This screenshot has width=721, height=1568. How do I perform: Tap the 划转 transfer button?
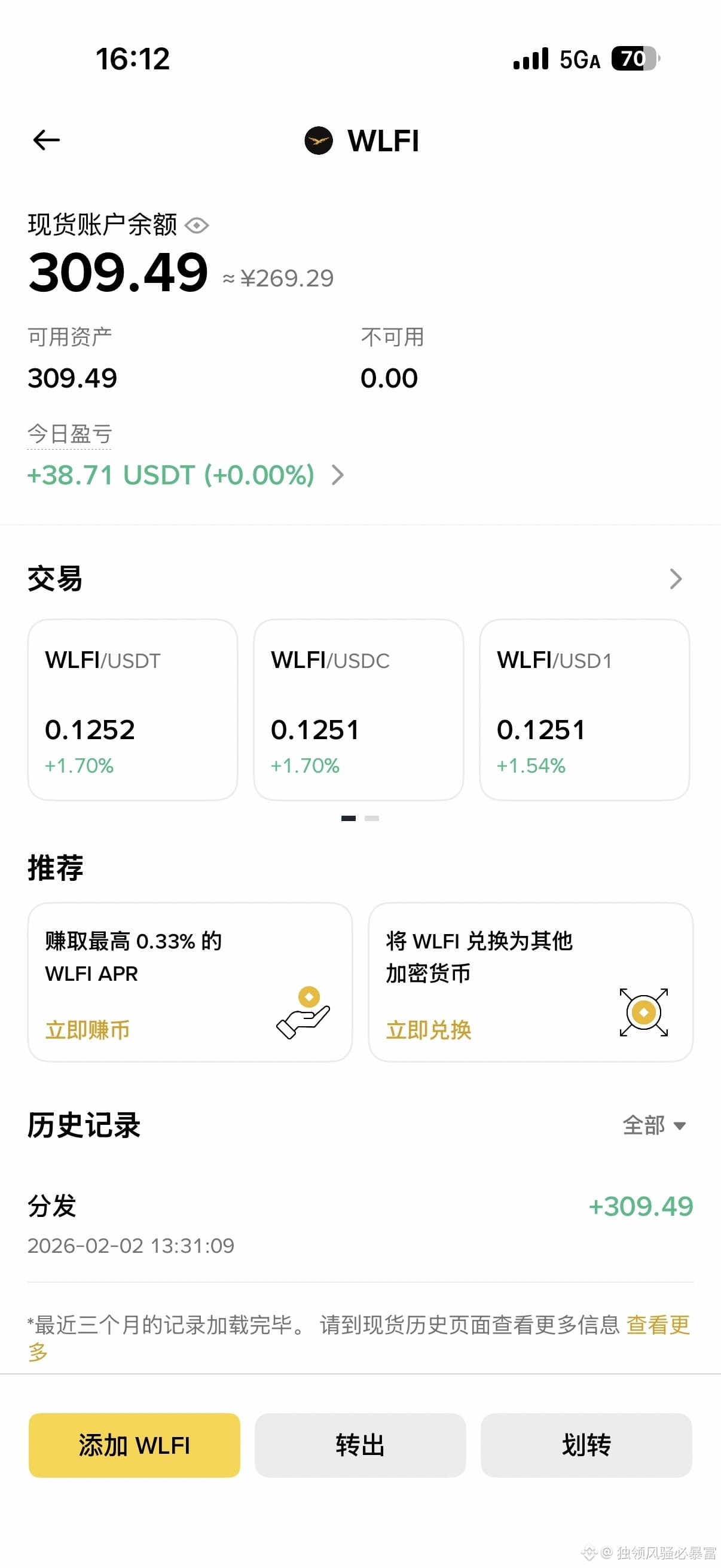586,1445
